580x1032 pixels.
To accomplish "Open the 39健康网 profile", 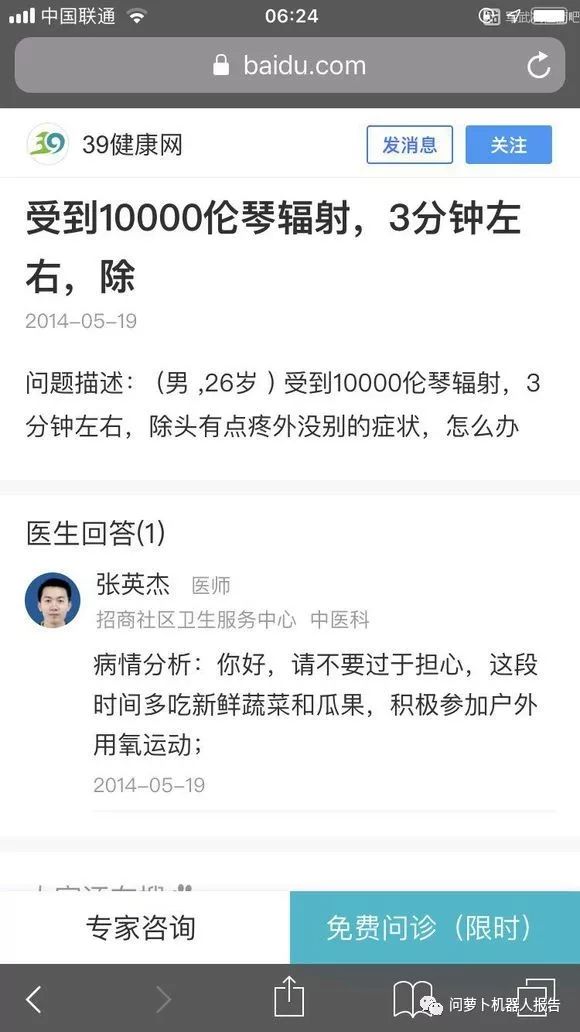I will 105,144.
